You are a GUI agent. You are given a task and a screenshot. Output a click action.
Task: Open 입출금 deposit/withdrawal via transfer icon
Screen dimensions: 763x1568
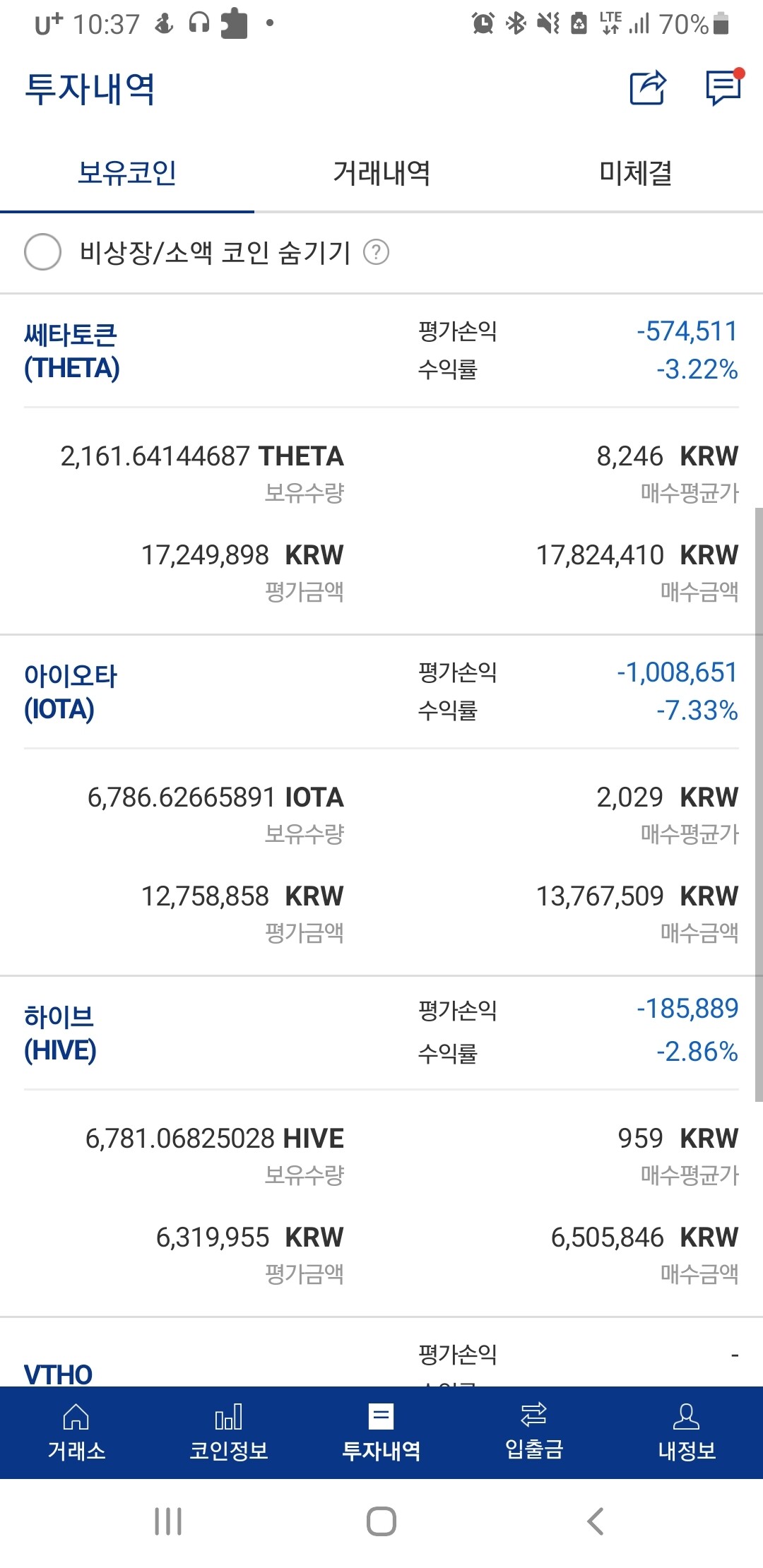tap(534, 1434)
